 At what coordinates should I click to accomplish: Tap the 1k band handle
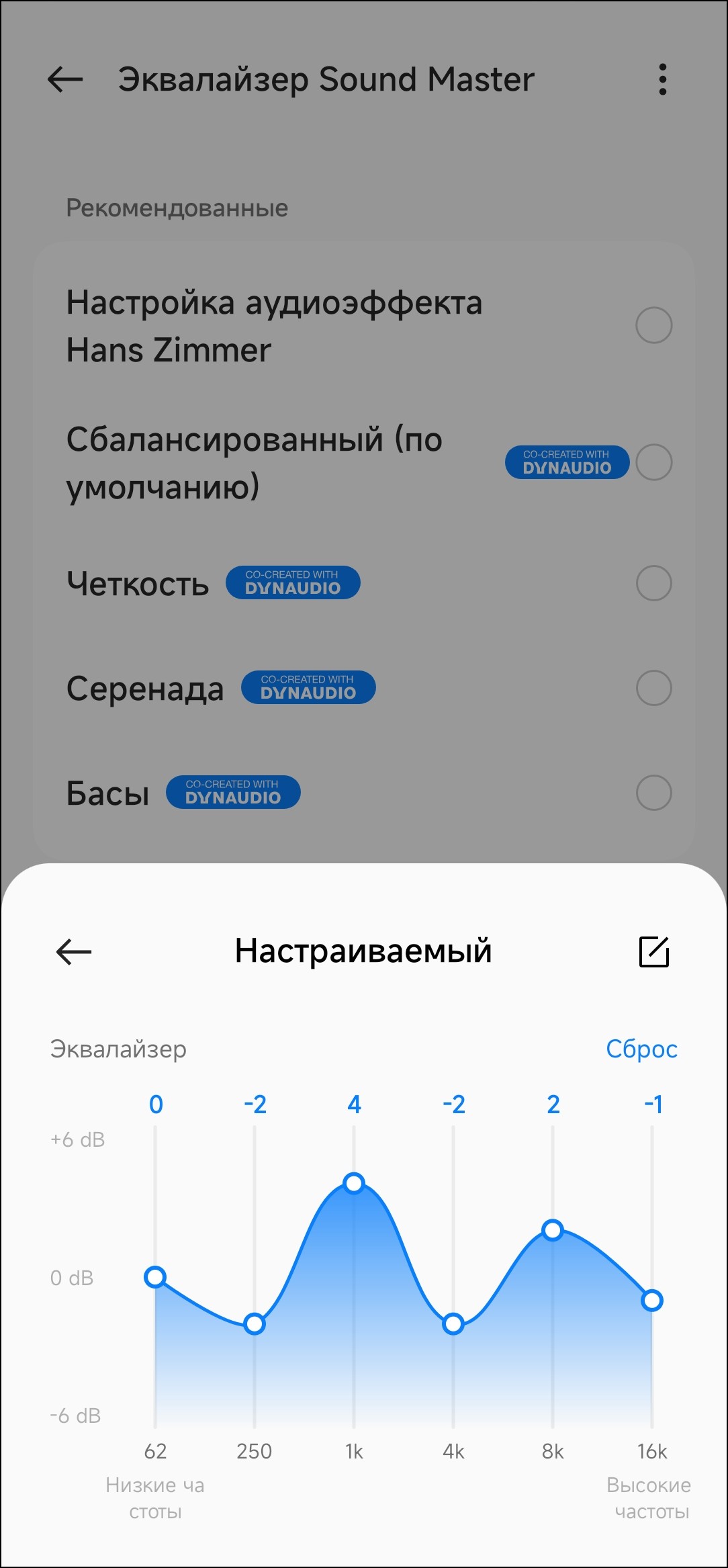[x=354, y=1183]
